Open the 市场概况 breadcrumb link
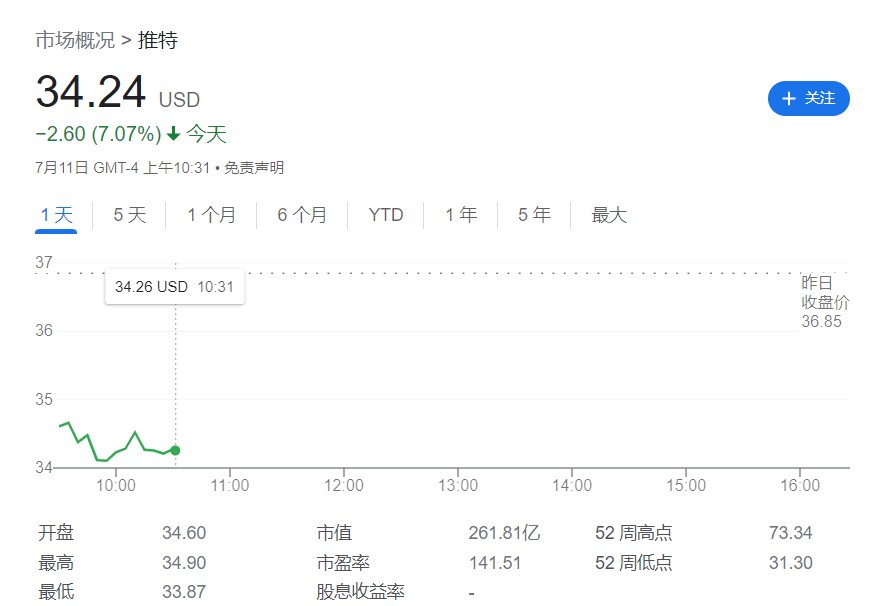The image size is (891, 606). point(75,41)
